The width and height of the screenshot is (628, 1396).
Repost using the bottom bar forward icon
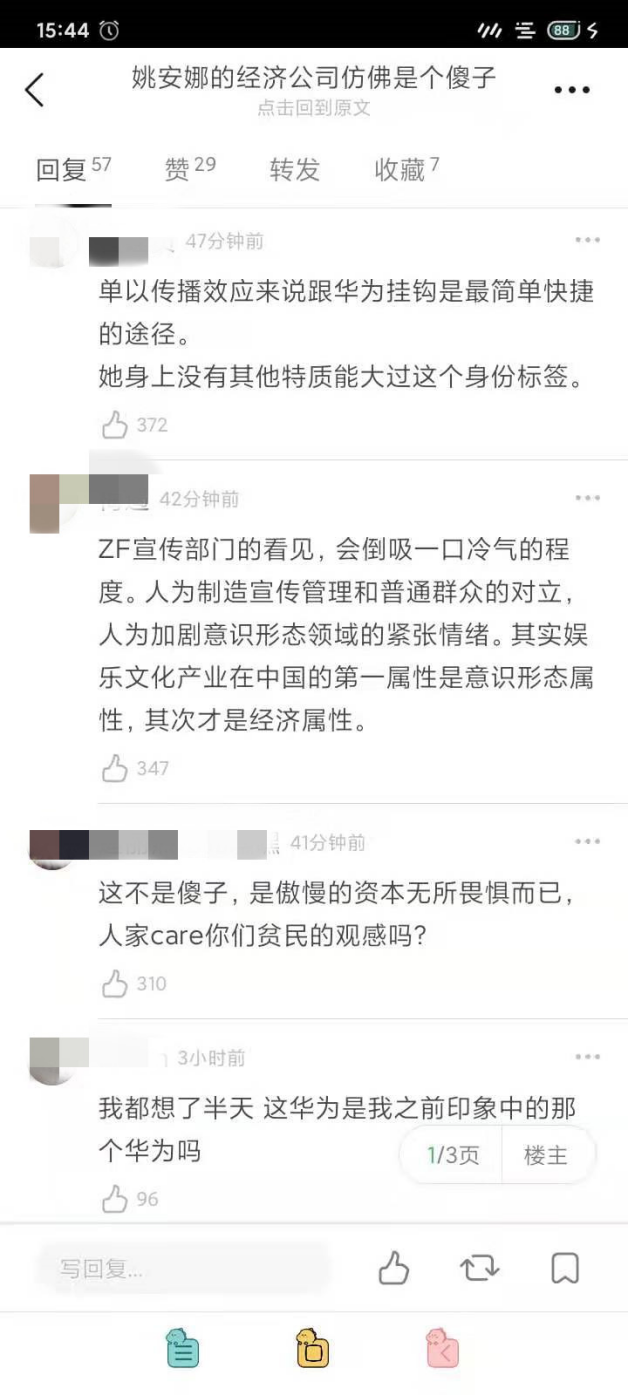coord(479,1268)
